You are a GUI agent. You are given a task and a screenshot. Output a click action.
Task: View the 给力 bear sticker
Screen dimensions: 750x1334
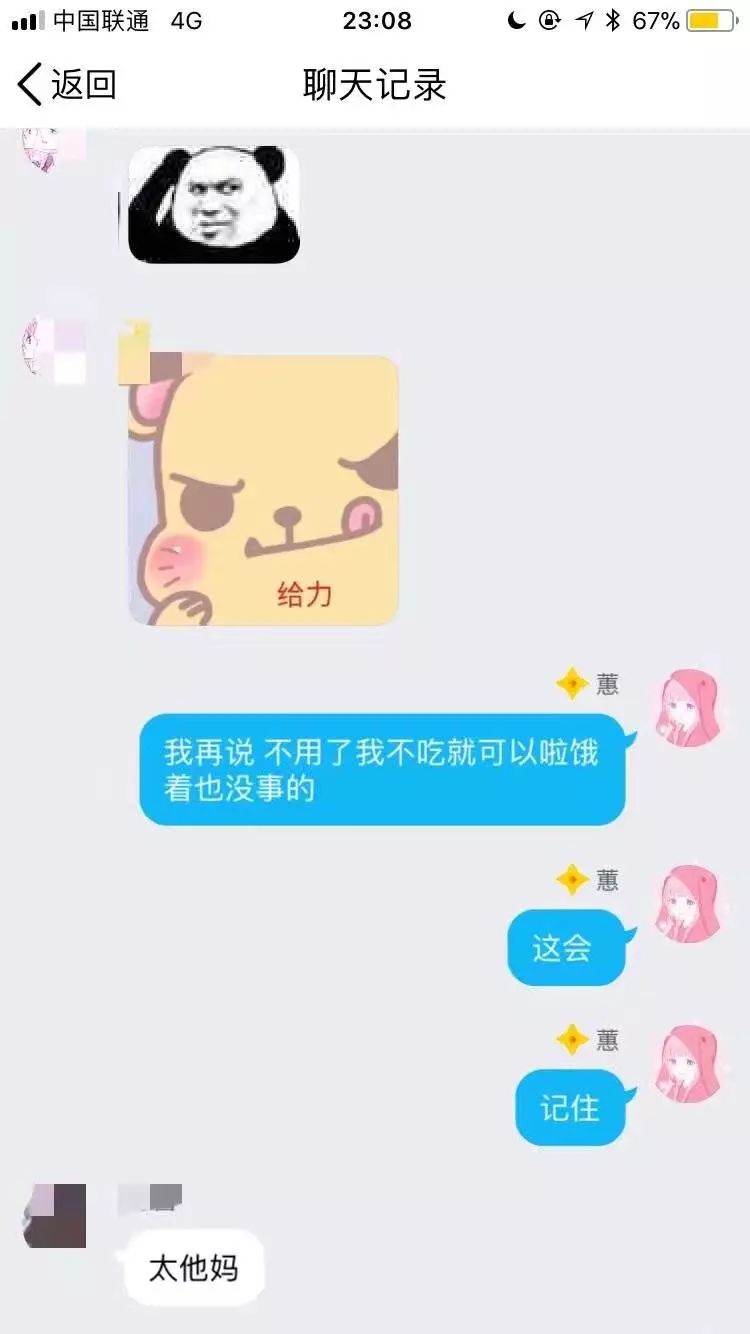264,490
